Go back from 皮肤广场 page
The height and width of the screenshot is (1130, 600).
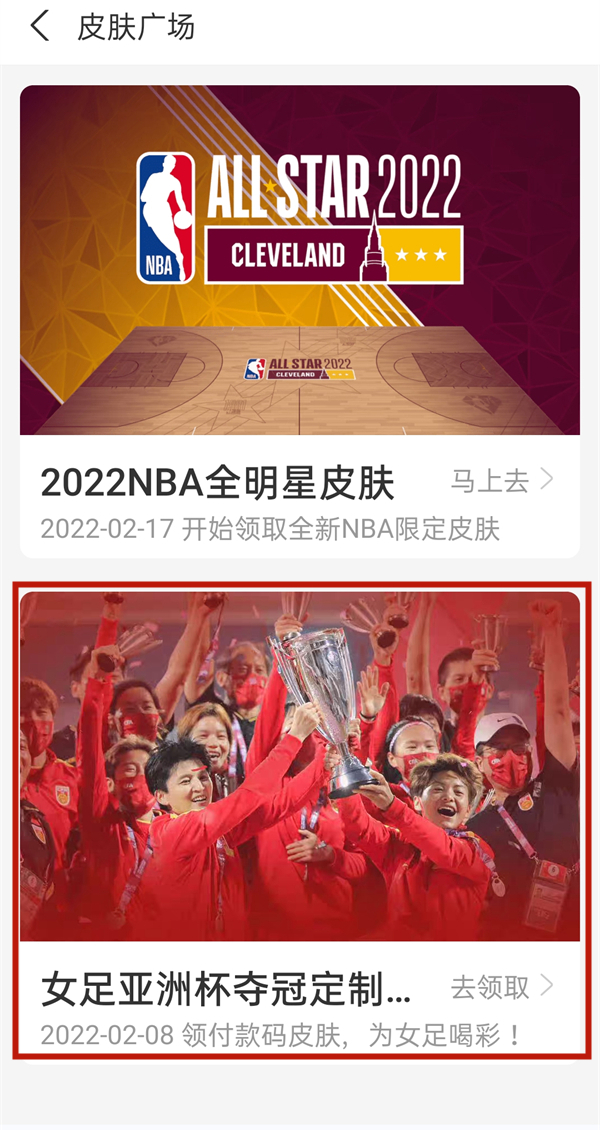[40, 27]
